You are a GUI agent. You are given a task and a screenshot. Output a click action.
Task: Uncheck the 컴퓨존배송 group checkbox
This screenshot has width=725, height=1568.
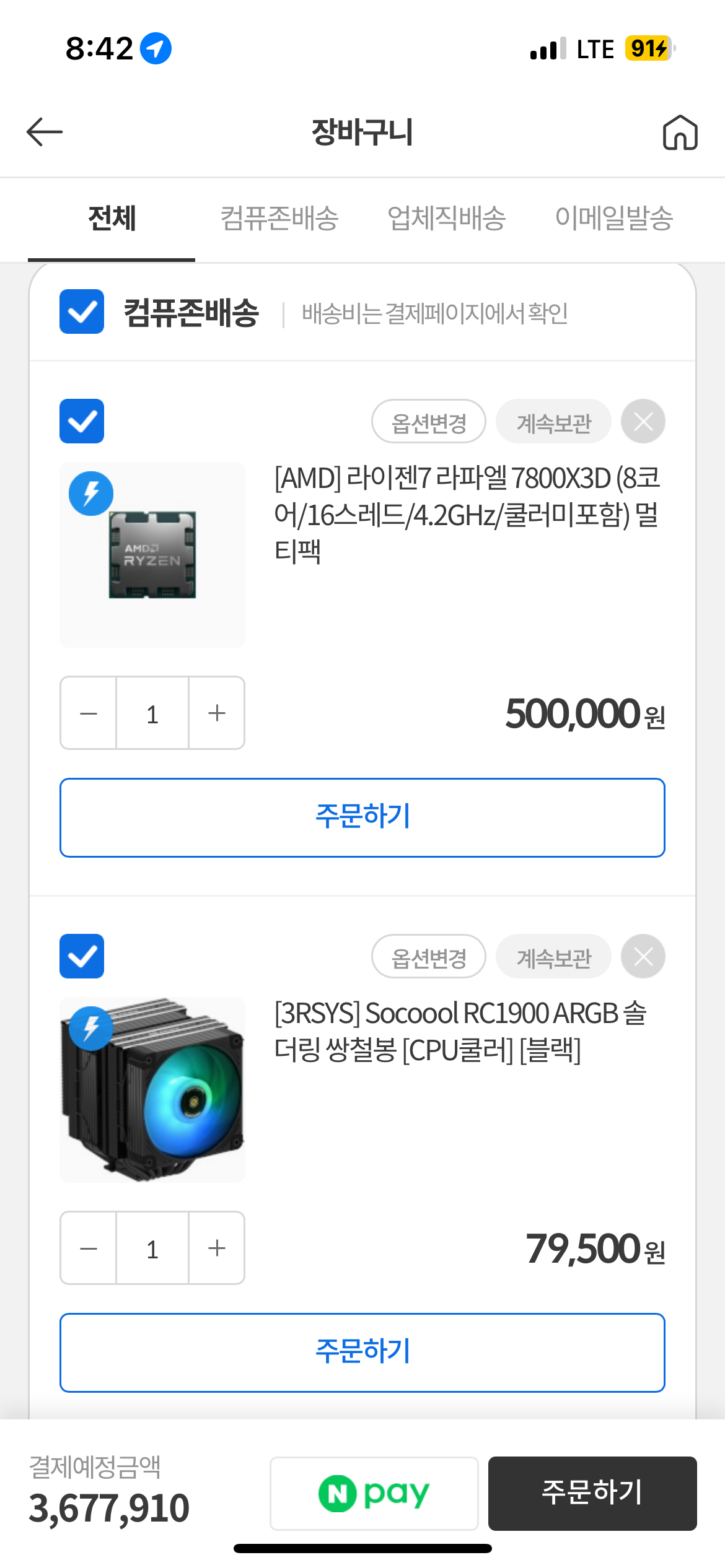click(82, 311)
